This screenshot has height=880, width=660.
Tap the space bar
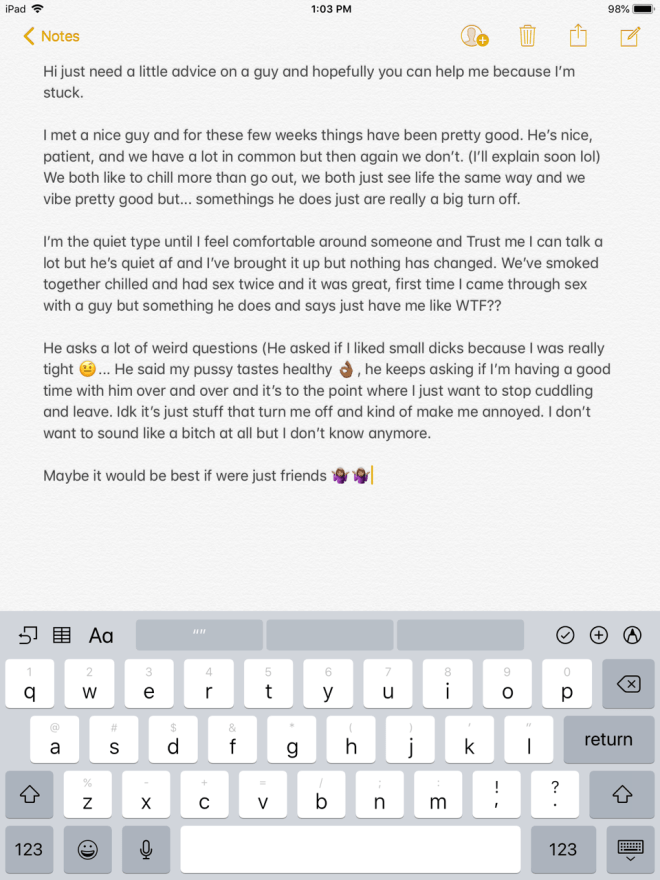click(x=350, y=849)
